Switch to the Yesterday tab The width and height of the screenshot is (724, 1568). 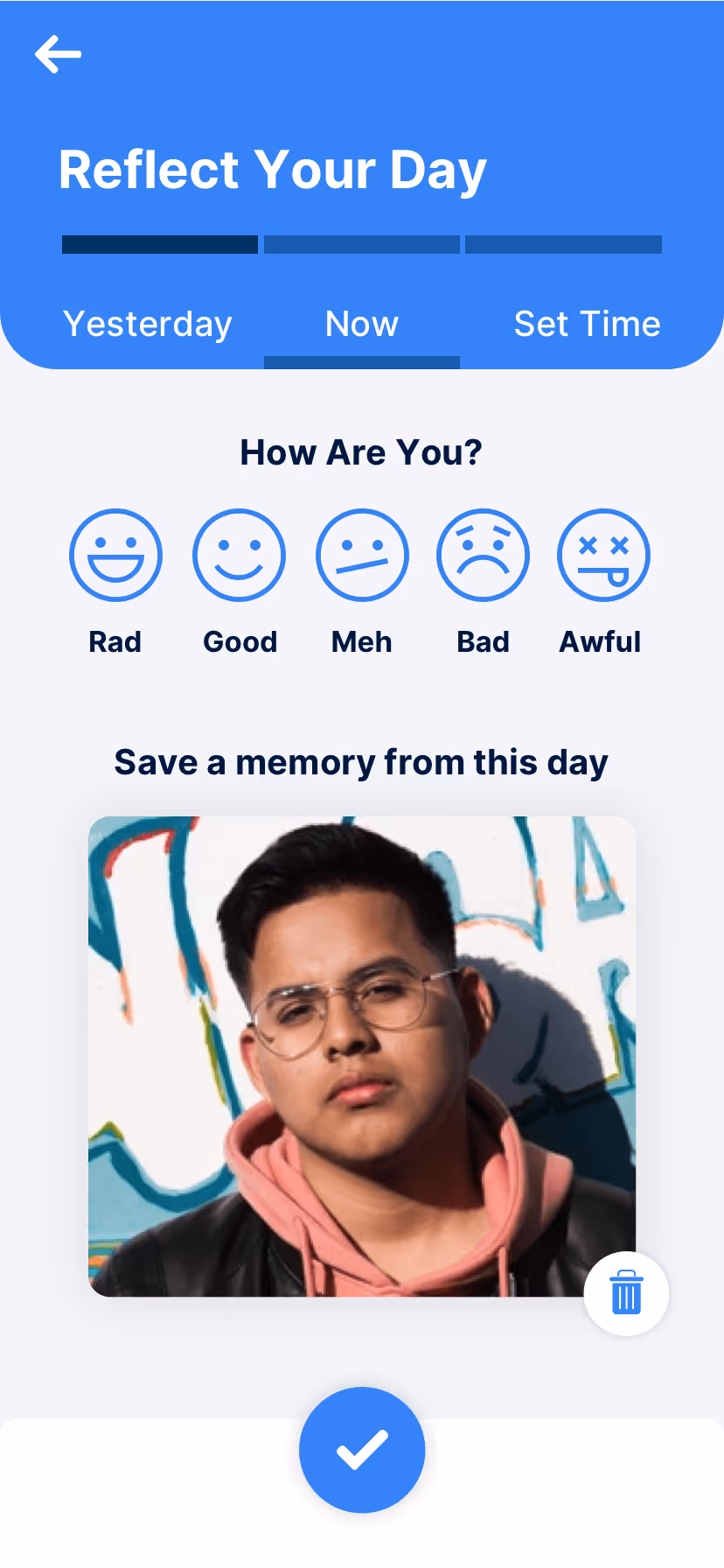pos(148,324)
